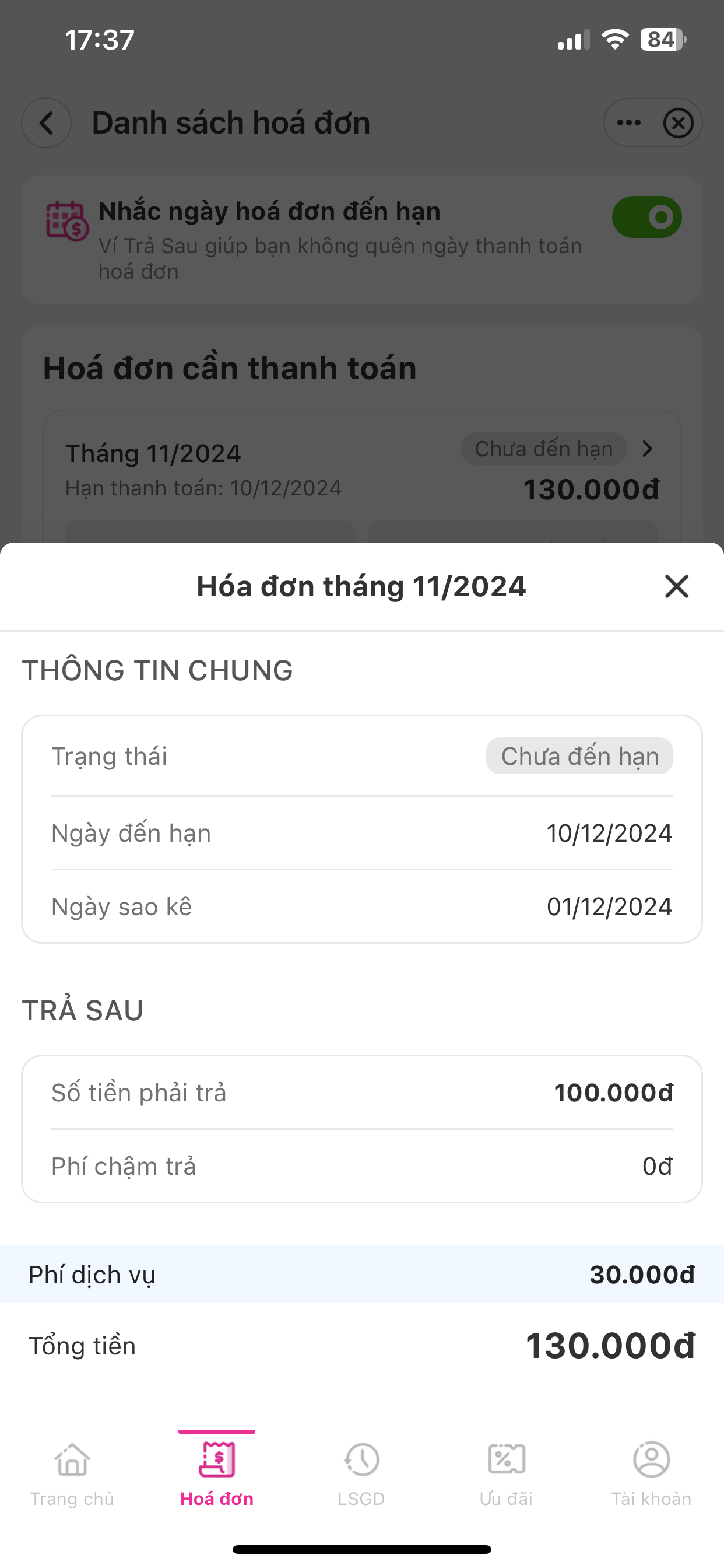The height and width of the screenshot is (1568, 724).
Task: Open the Hoá đơn tab
Action: 217,1473
